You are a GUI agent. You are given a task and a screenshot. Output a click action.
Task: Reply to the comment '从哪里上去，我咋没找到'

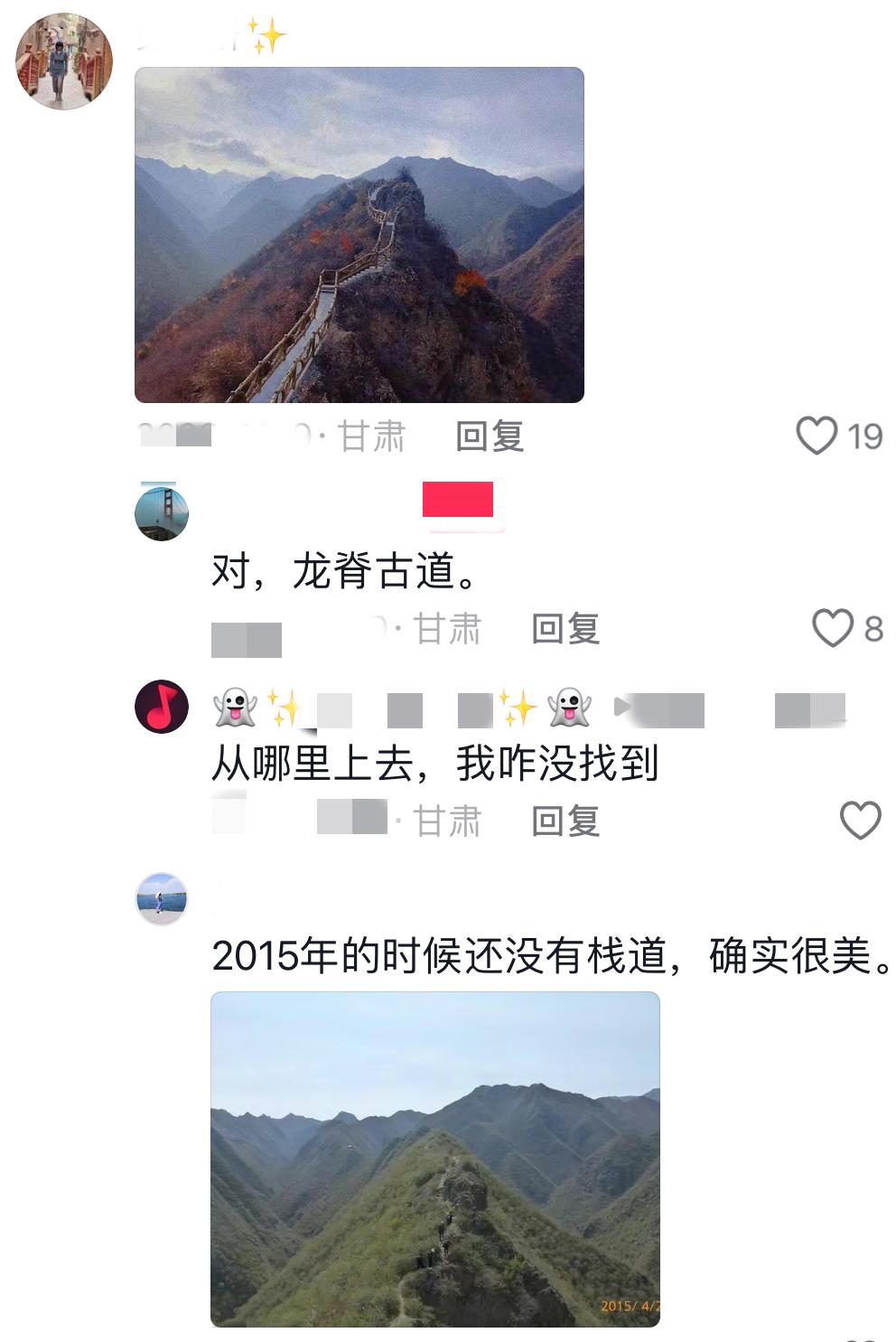tap(565, 821)
